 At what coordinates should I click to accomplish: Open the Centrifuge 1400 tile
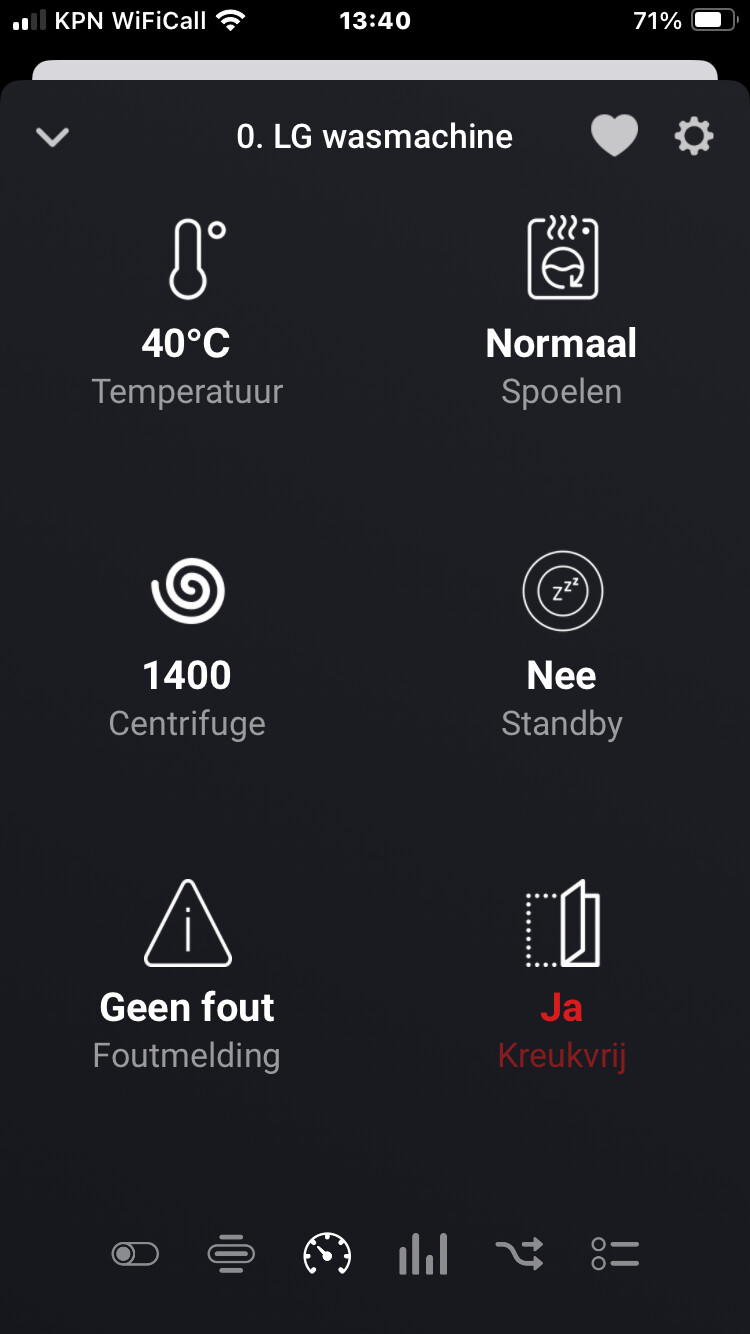click(187, 644)
